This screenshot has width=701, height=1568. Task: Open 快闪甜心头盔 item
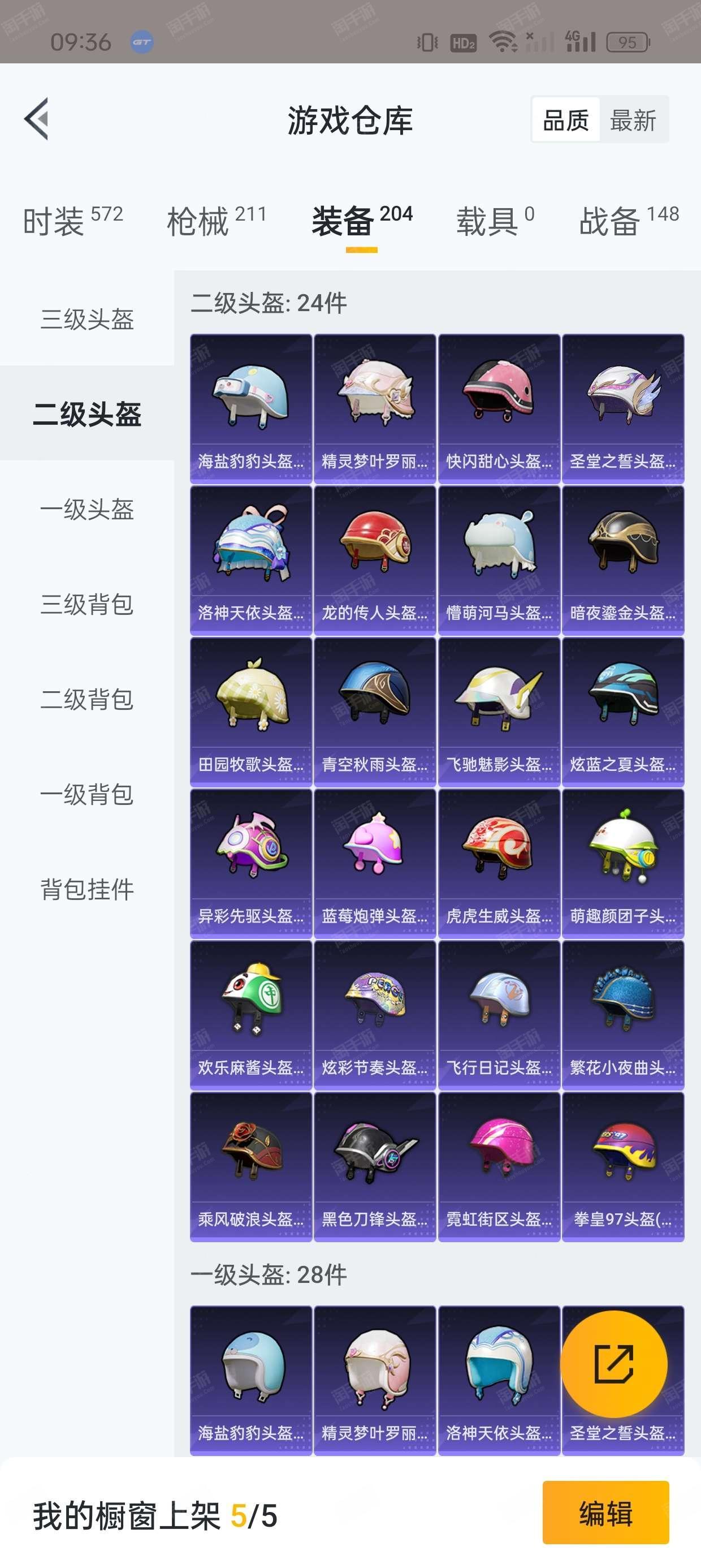click(x=499, y=408)
